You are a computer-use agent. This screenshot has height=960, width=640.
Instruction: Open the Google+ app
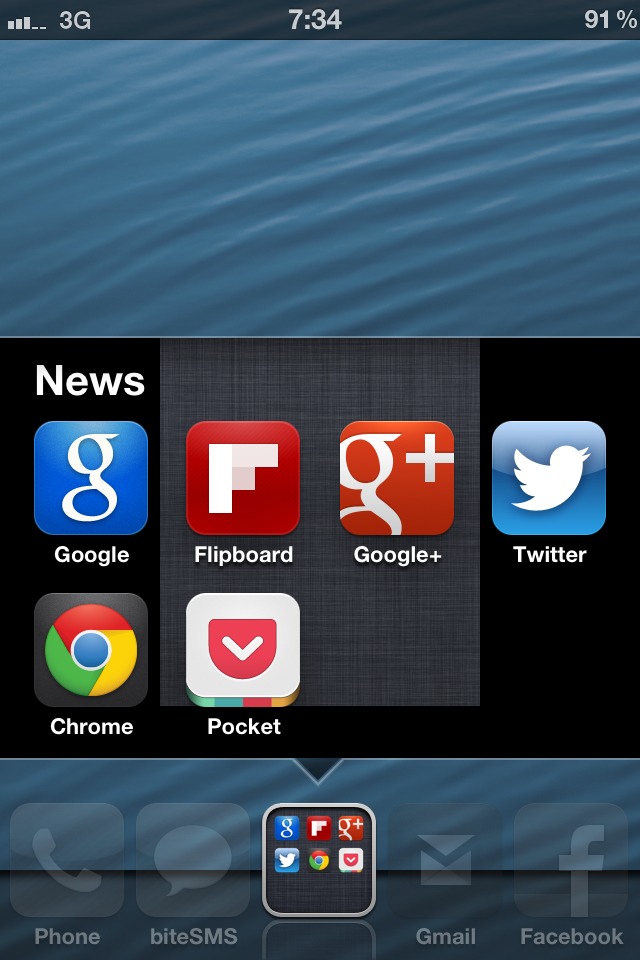click(396, 478)
